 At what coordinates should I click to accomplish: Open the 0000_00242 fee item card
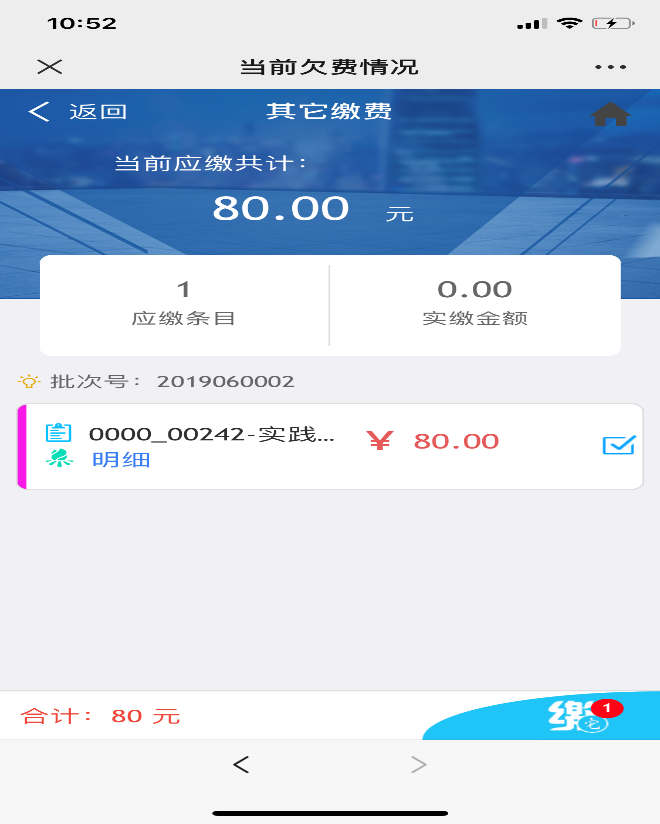[211, 435]
